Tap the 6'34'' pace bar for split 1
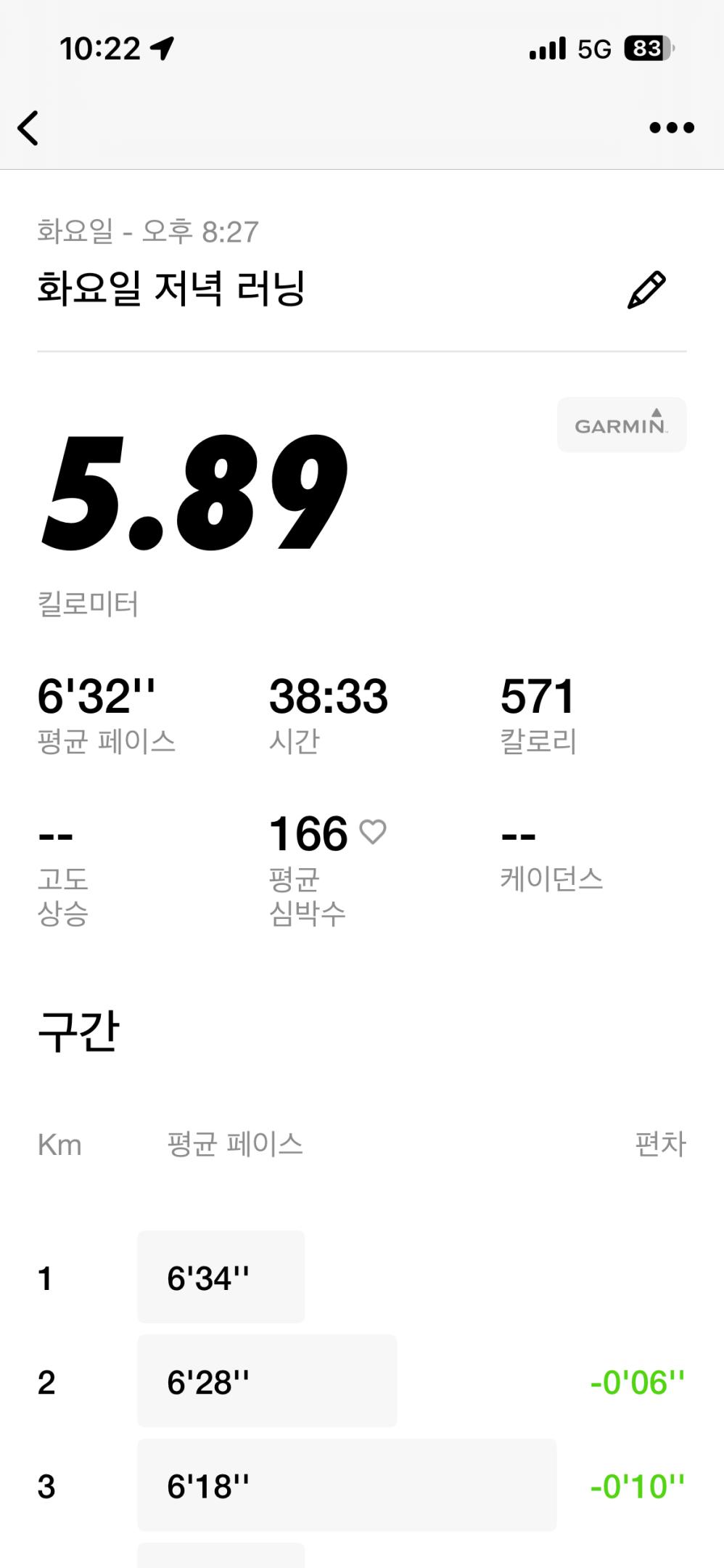 pyautogui.click(x=220, y=1276)
